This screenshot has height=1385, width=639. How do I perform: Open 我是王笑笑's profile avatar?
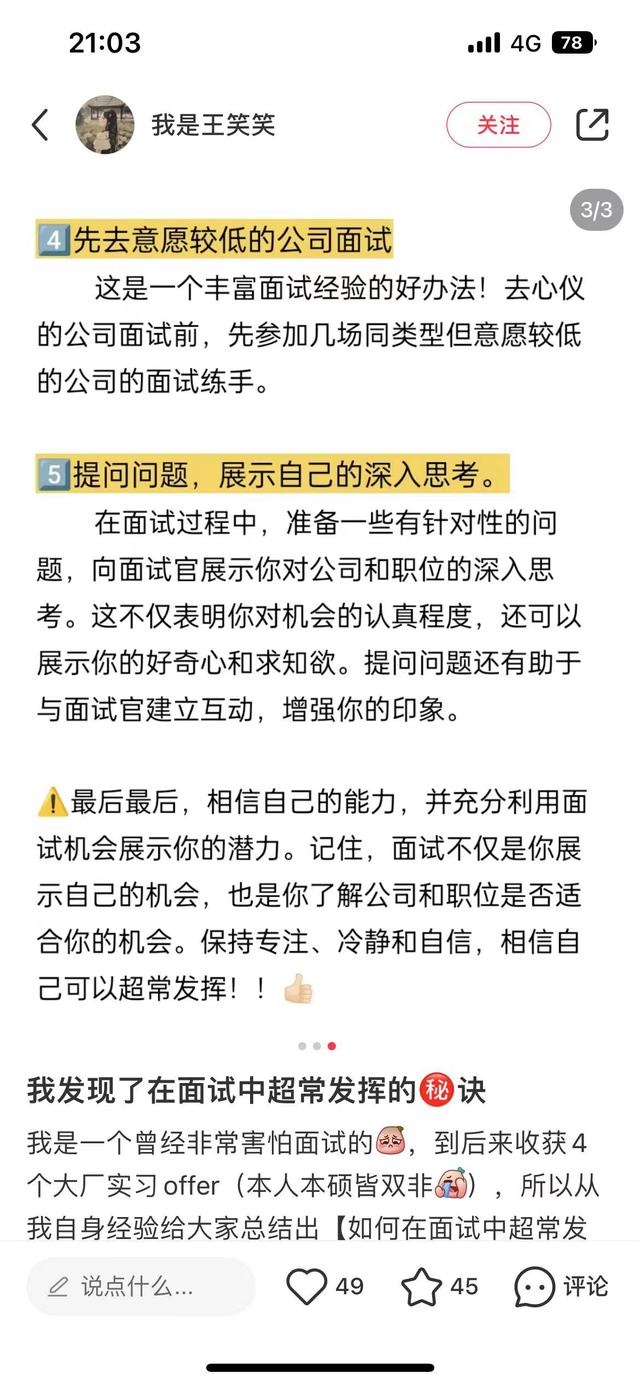[x=105, y=125]
